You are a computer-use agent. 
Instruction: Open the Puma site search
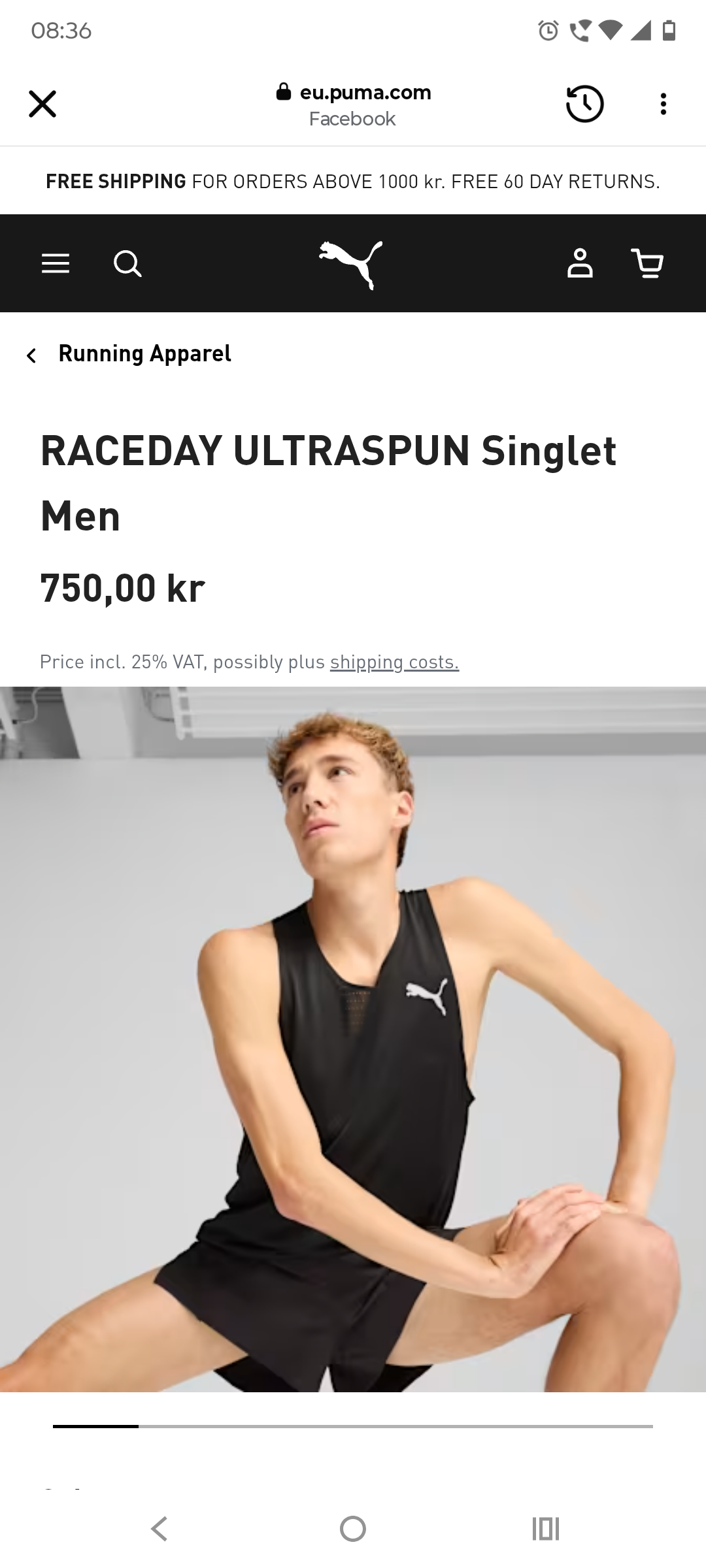[127, 264]
